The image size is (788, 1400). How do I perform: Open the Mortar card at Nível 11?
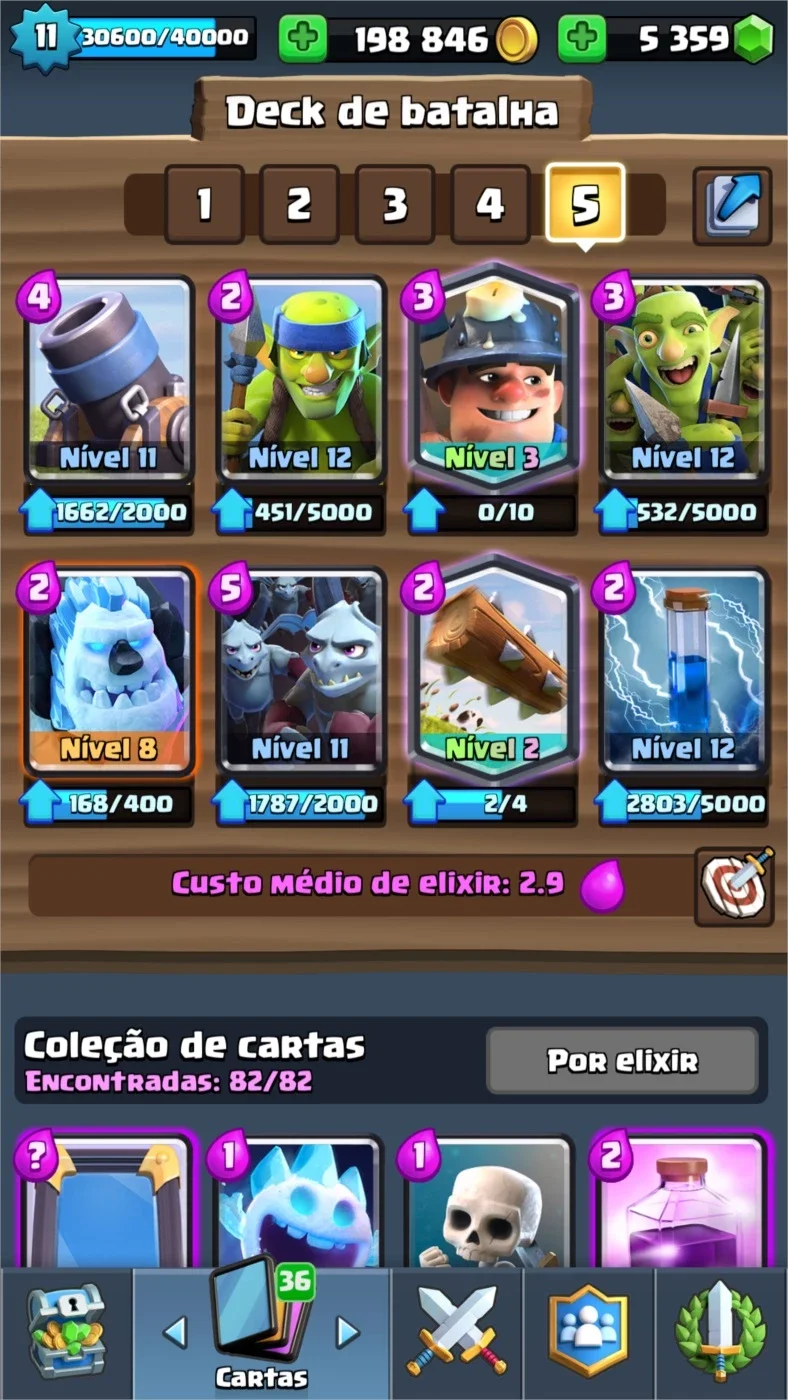click(x=109, y=380)
